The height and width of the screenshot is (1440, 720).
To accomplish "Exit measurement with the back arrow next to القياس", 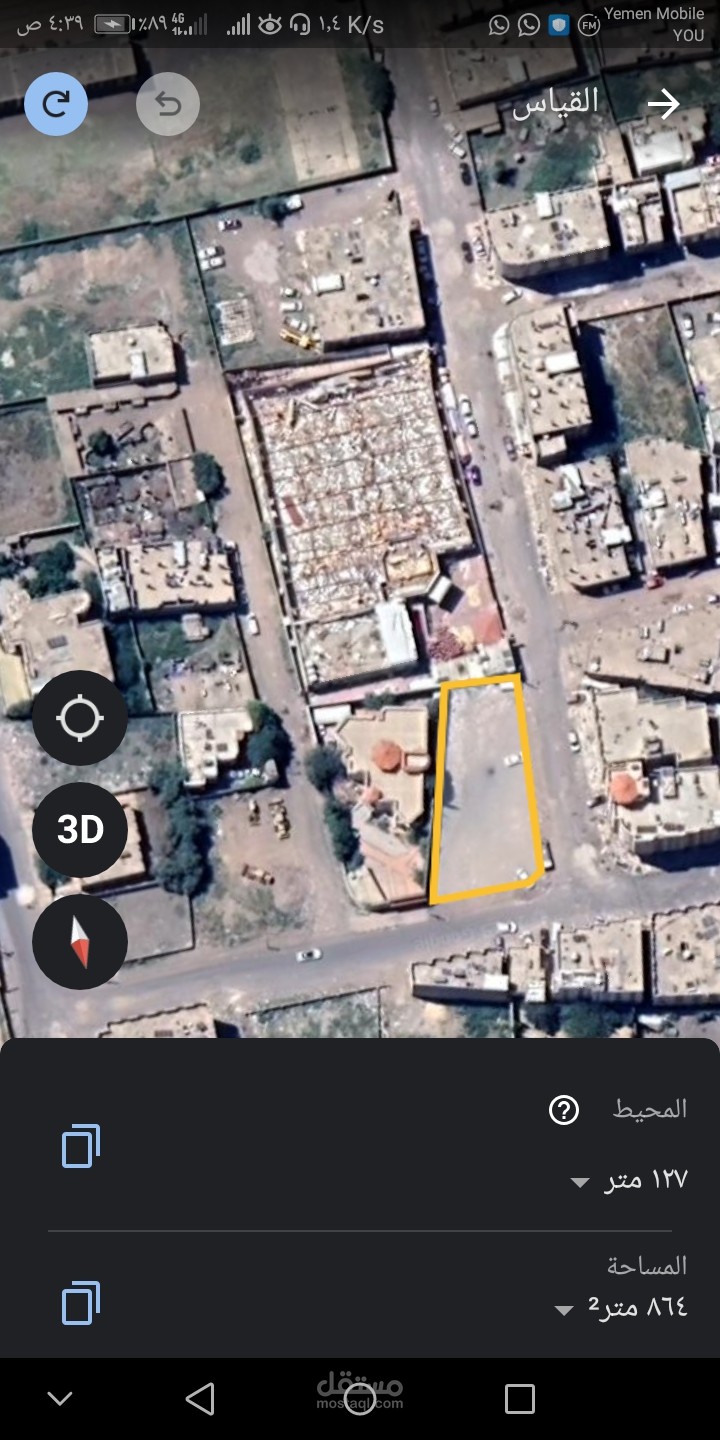I will [664, 103].
